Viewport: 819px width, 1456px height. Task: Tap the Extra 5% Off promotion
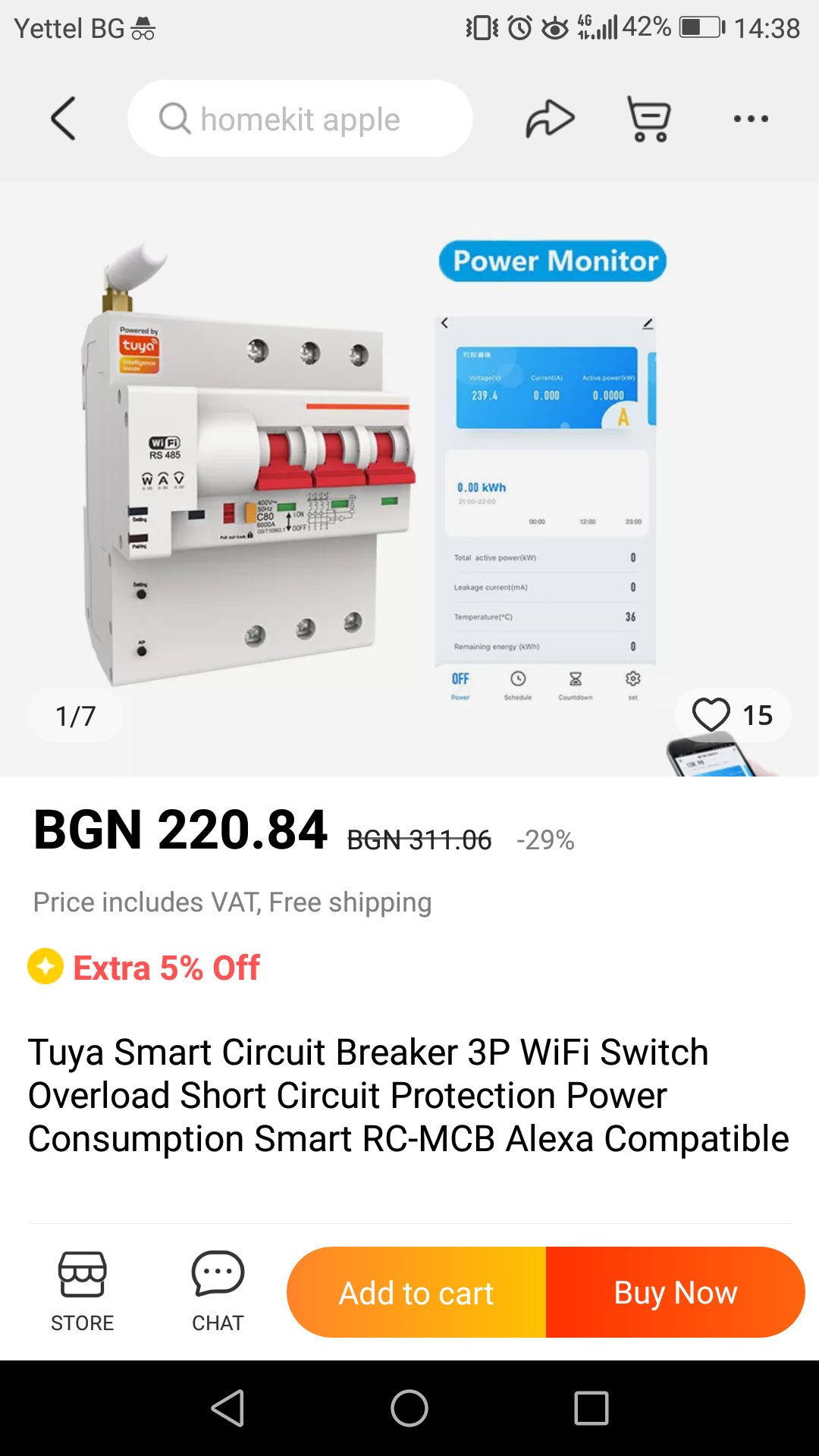coord(146,968)
